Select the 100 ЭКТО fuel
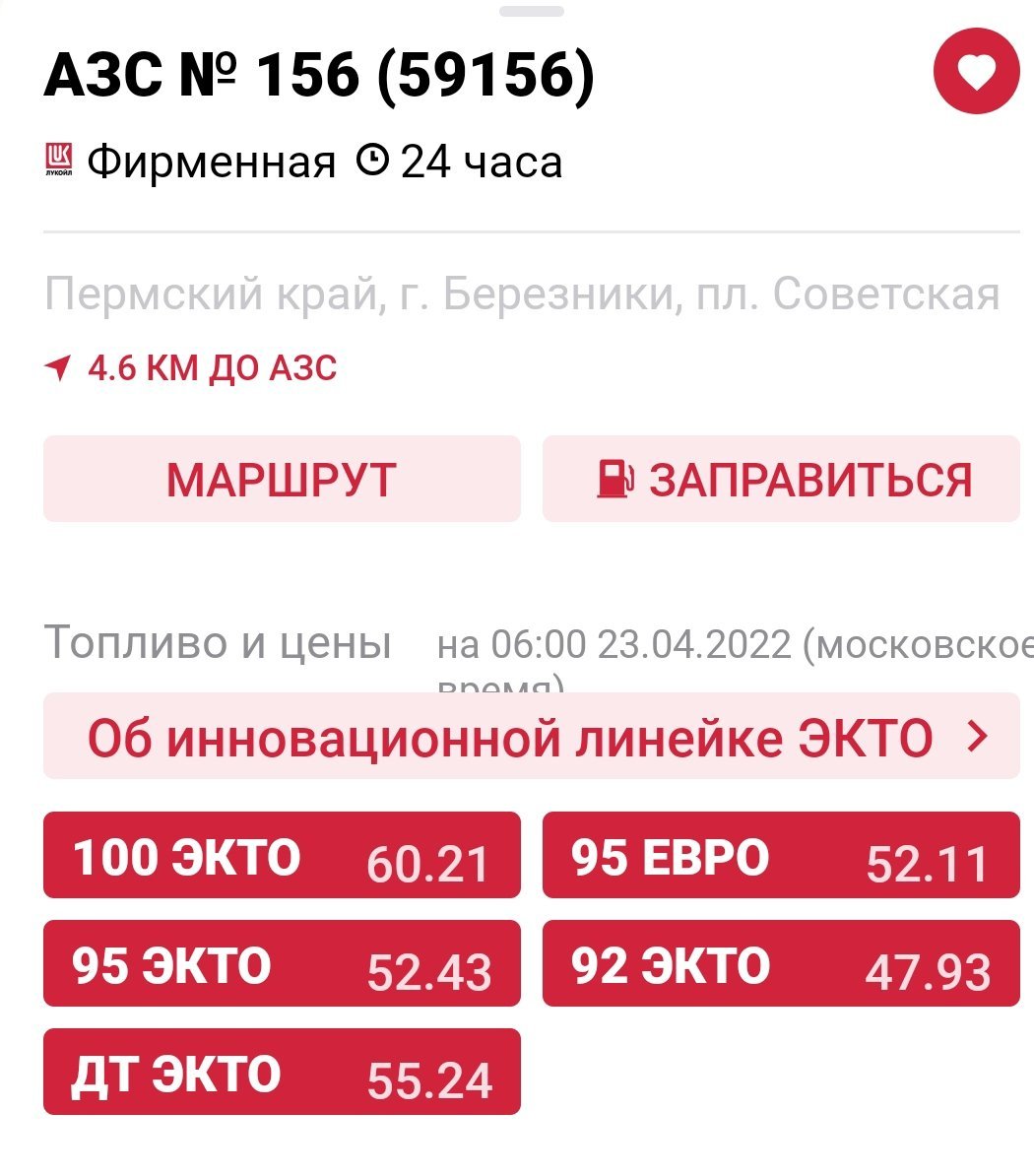The height and width of the screenshot is (1176, 1034). tap(282, 855)
